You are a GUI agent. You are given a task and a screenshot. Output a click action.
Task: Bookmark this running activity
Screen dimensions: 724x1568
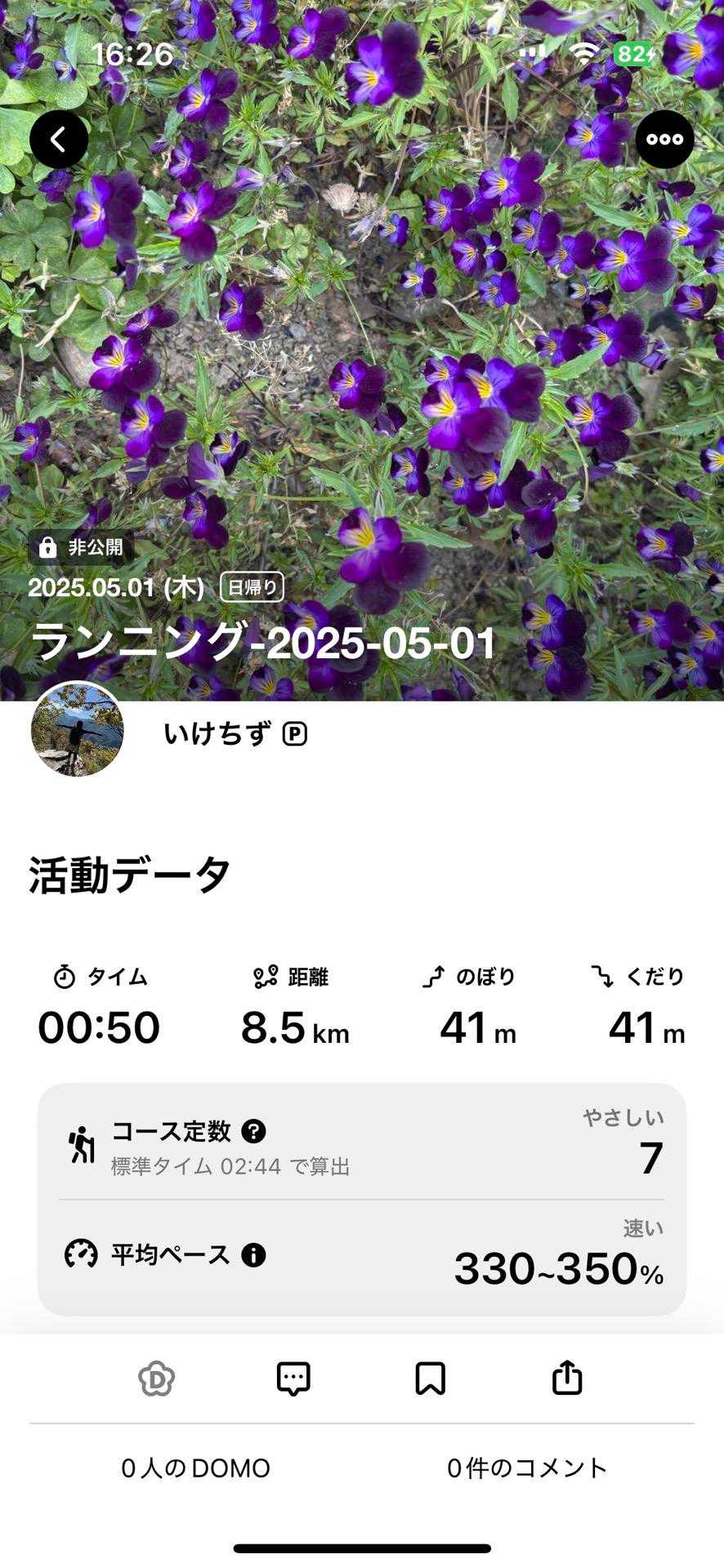point(430,1379)
